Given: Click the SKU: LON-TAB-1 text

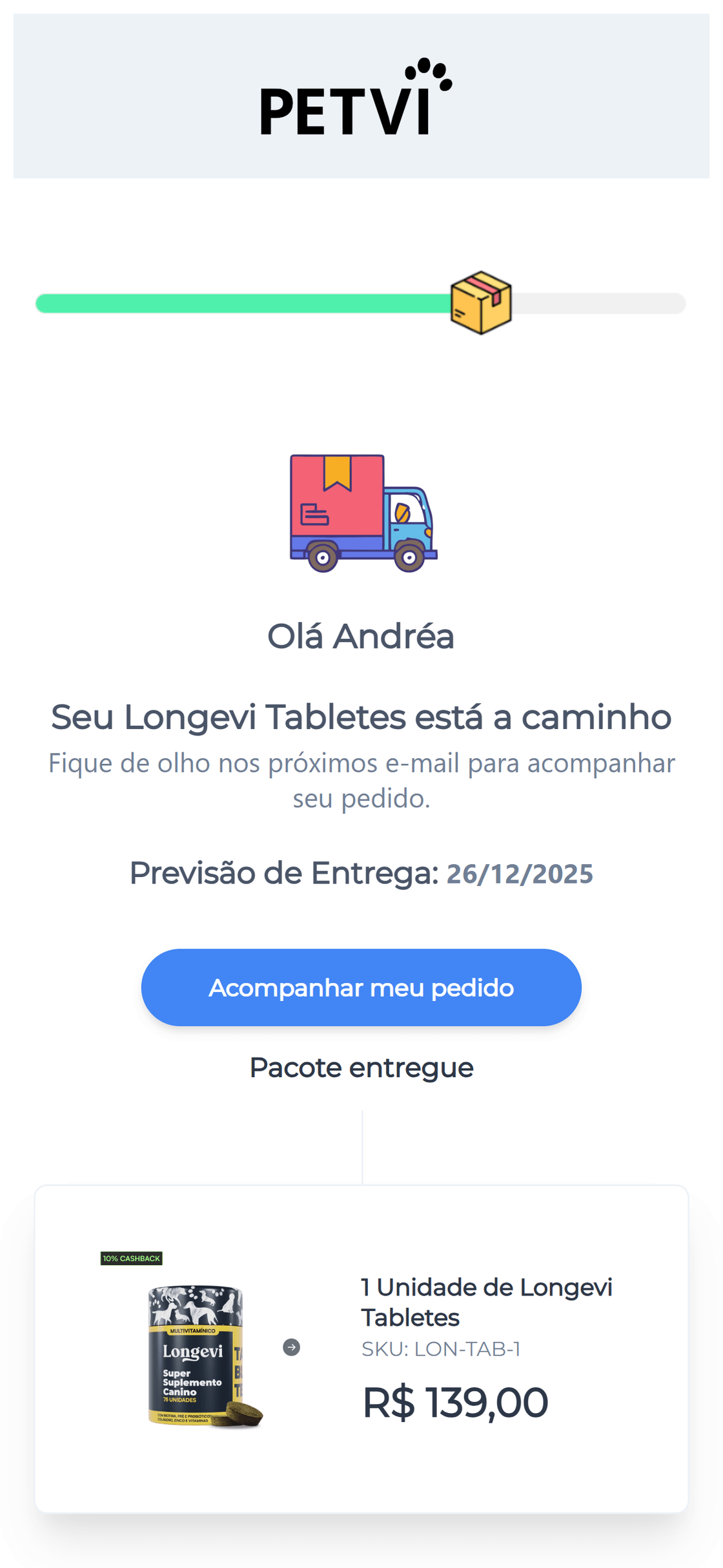Looking at the screenshot, I should click(x=442, y=1348).
